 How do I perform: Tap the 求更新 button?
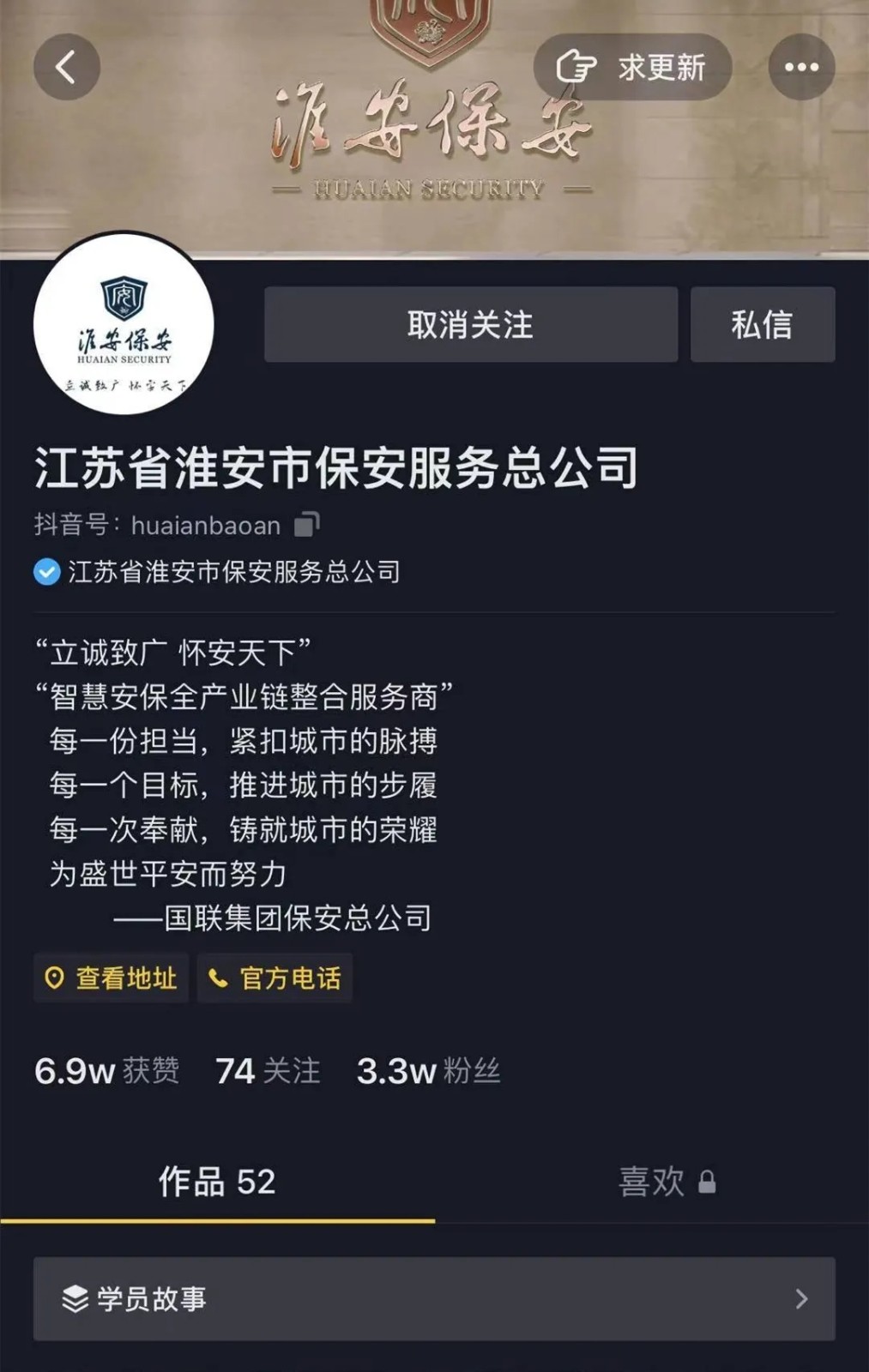point(633,67)
